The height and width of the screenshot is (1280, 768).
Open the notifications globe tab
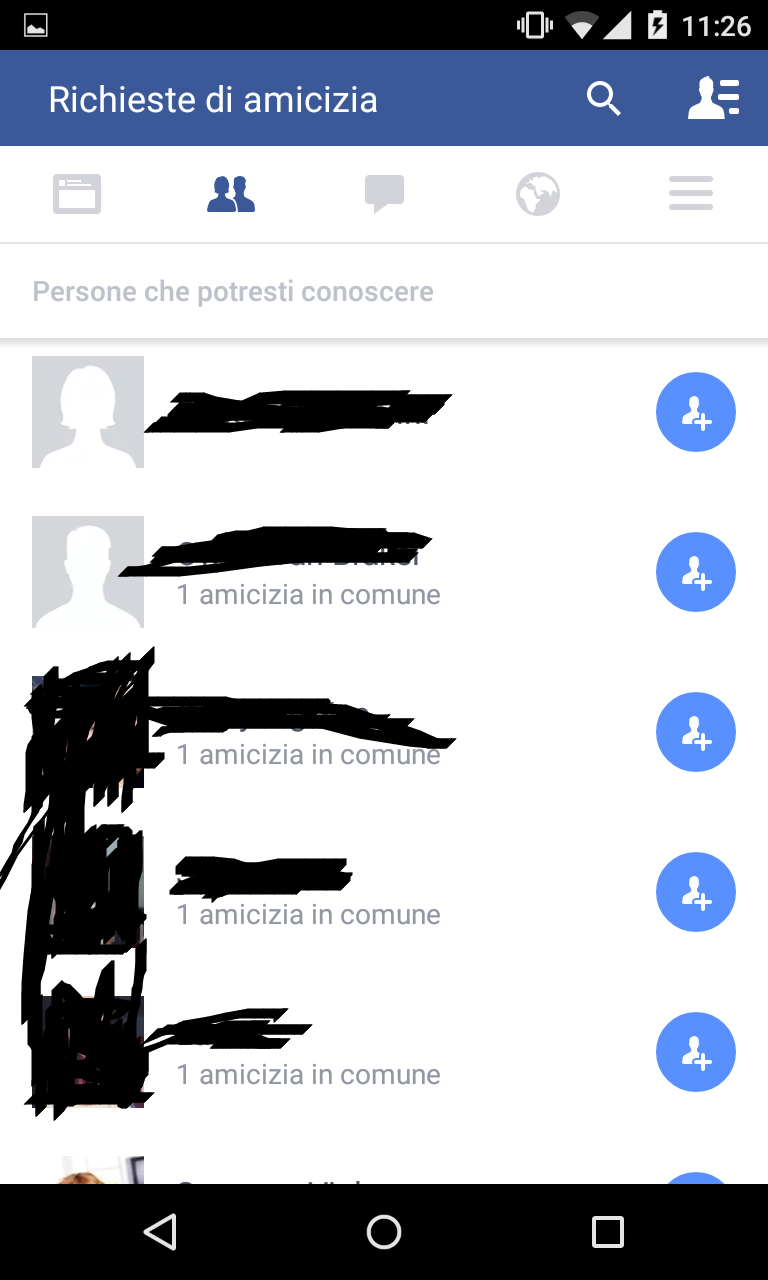[538, 194]
